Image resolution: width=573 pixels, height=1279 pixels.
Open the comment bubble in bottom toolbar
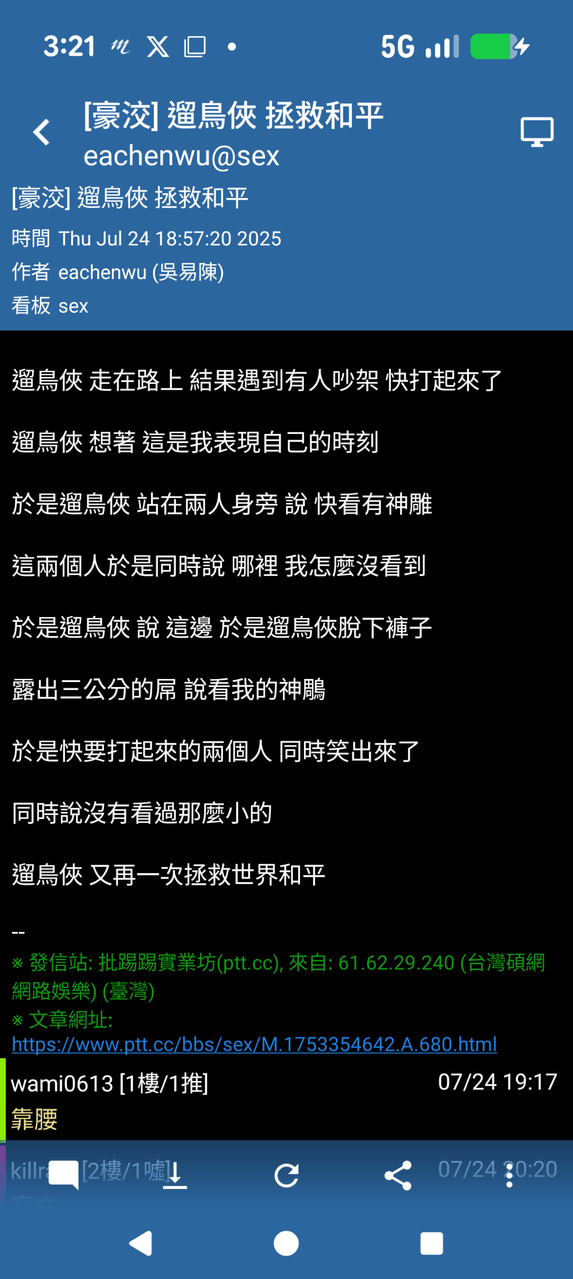pyautogui.click(x=64, y=1175)
